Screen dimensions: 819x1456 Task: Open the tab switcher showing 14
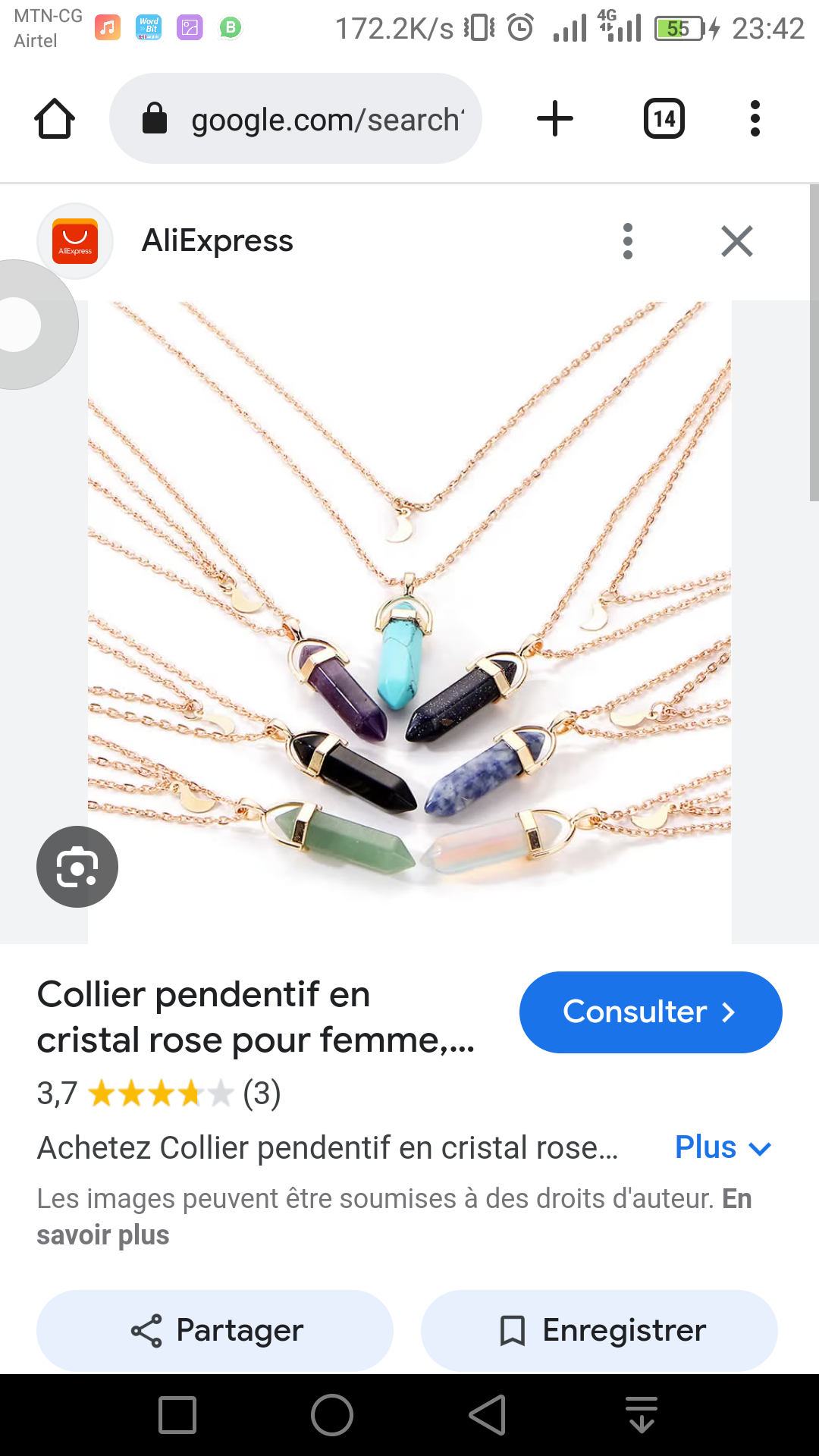coord(664,119)
